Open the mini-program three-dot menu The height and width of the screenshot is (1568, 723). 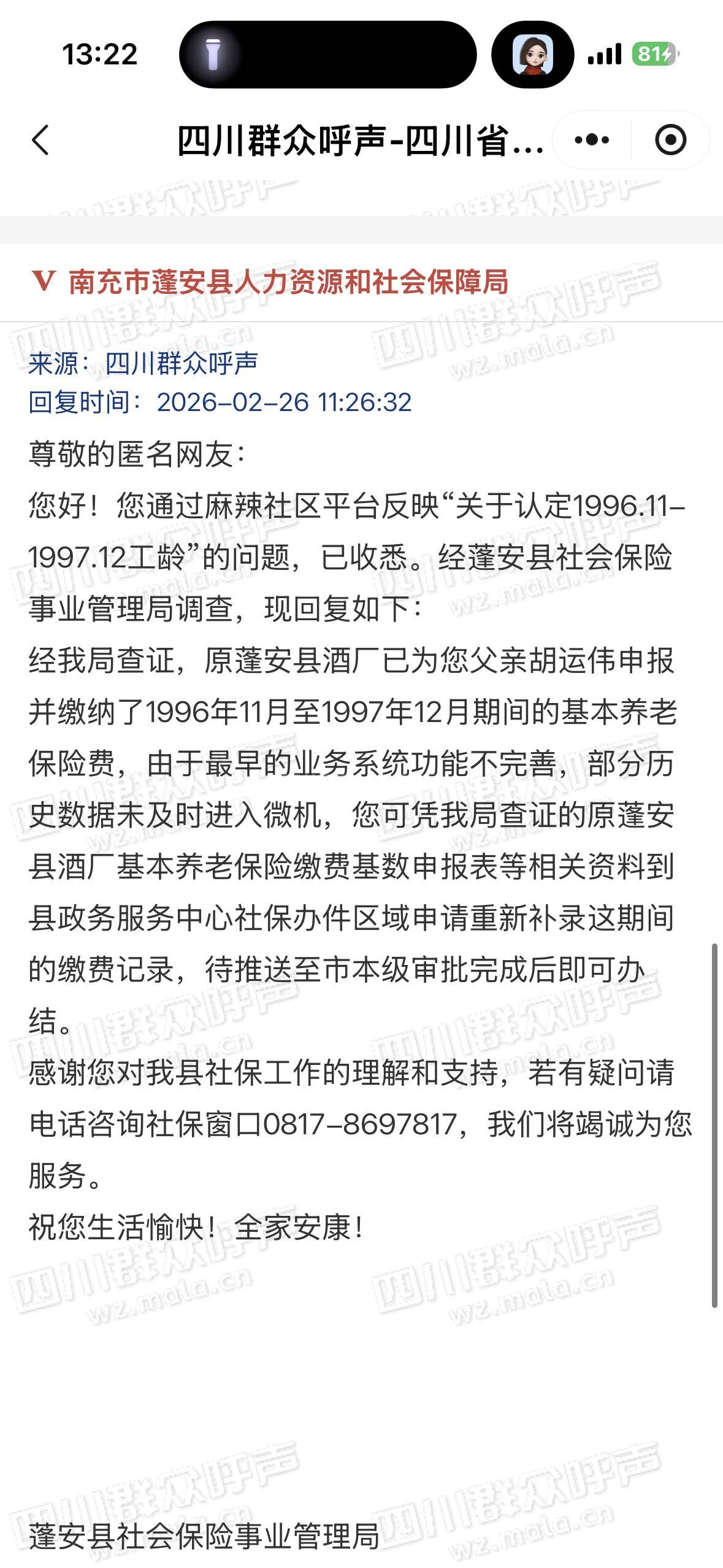pos(592,140)
